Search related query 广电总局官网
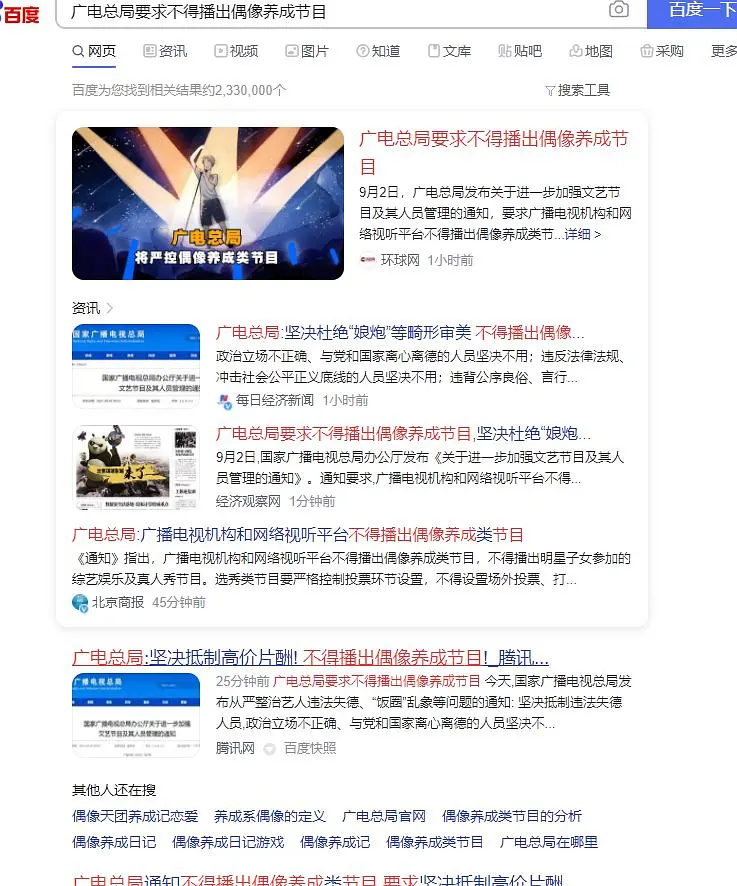This screenshot has height=886, width=737. (384, 816)
